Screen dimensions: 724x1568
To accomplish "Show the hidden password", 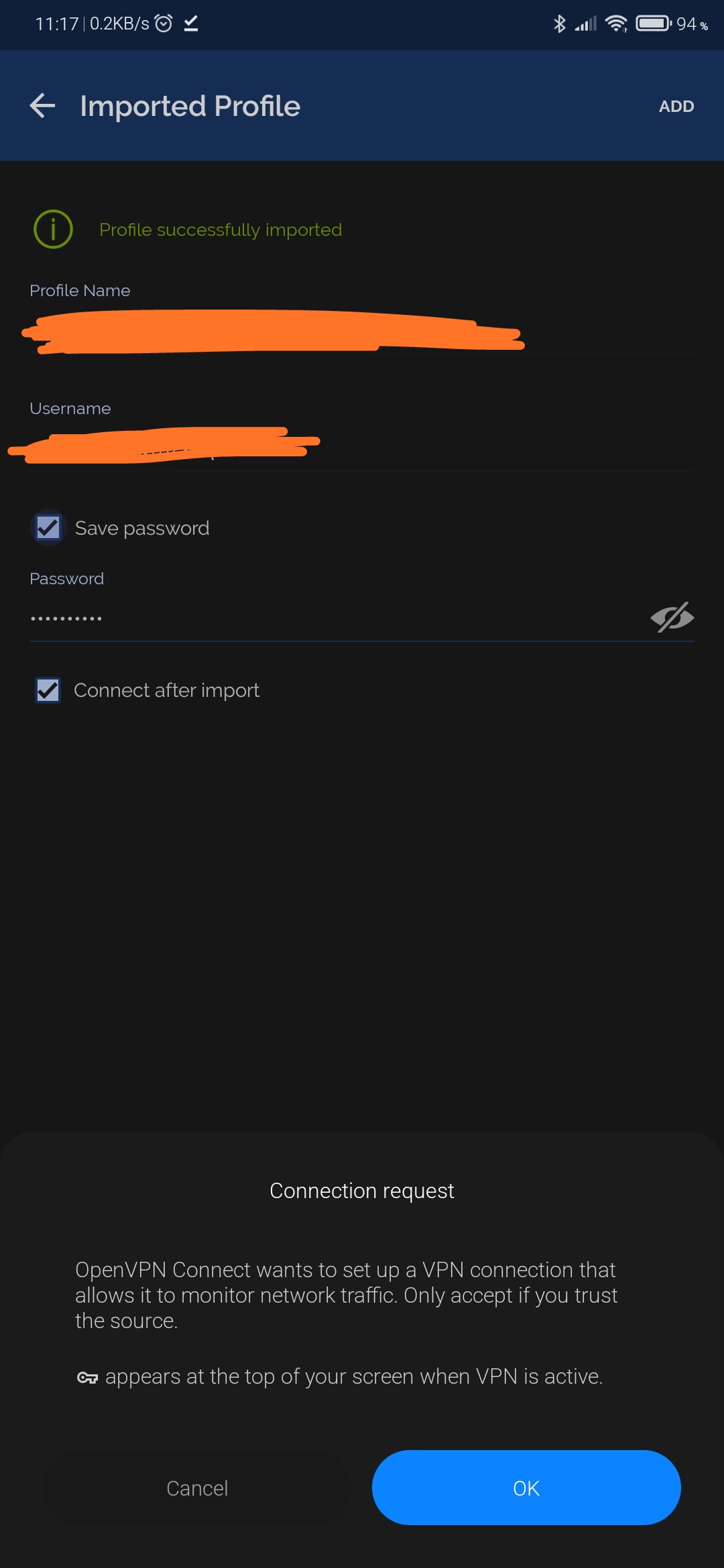I will (672, 617).
